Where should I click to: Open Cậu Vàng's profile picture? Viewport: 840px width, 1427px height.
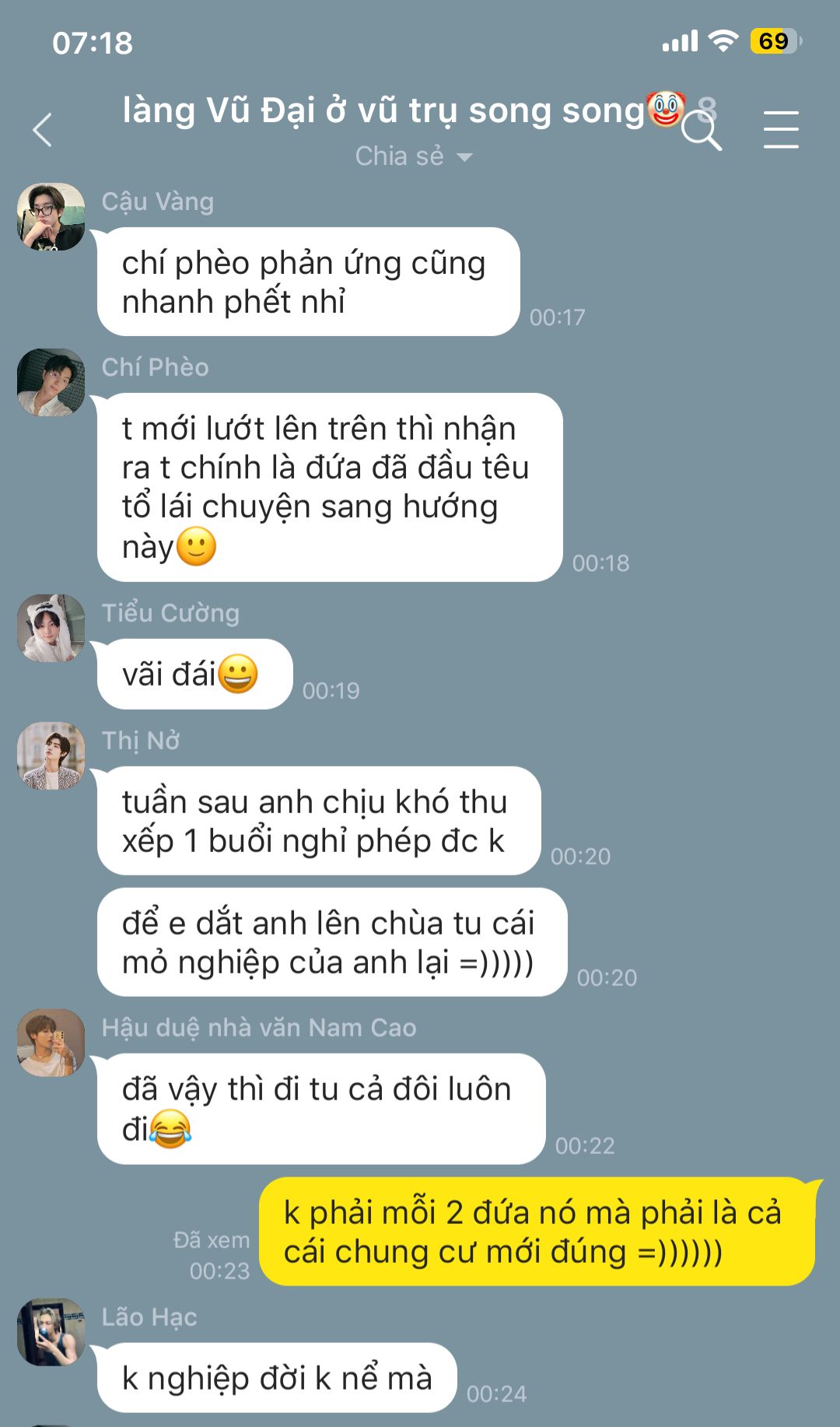(51, 217)
